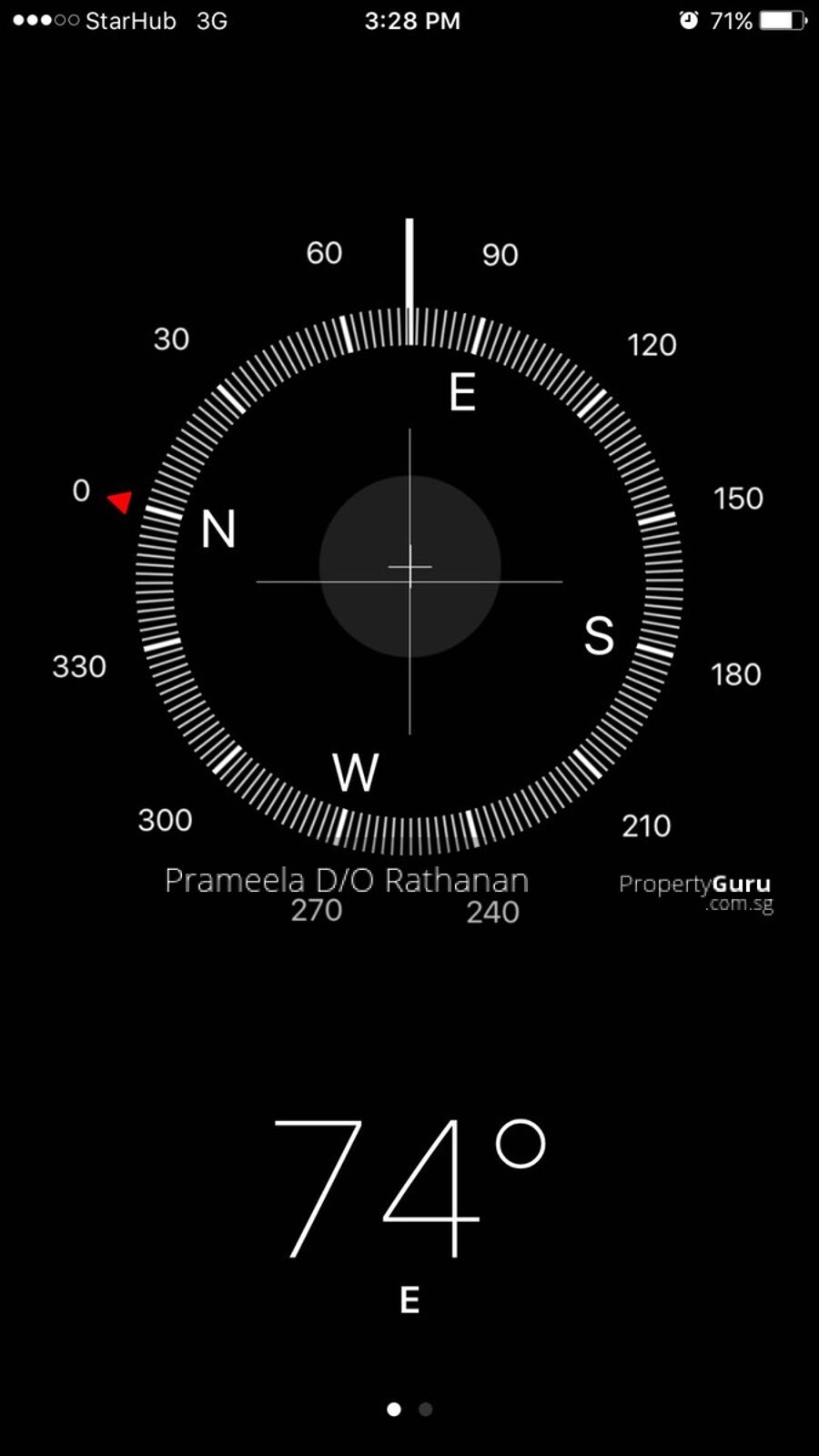
Task: Tap the compass dial to lock bearing
Action: (409, 579)
